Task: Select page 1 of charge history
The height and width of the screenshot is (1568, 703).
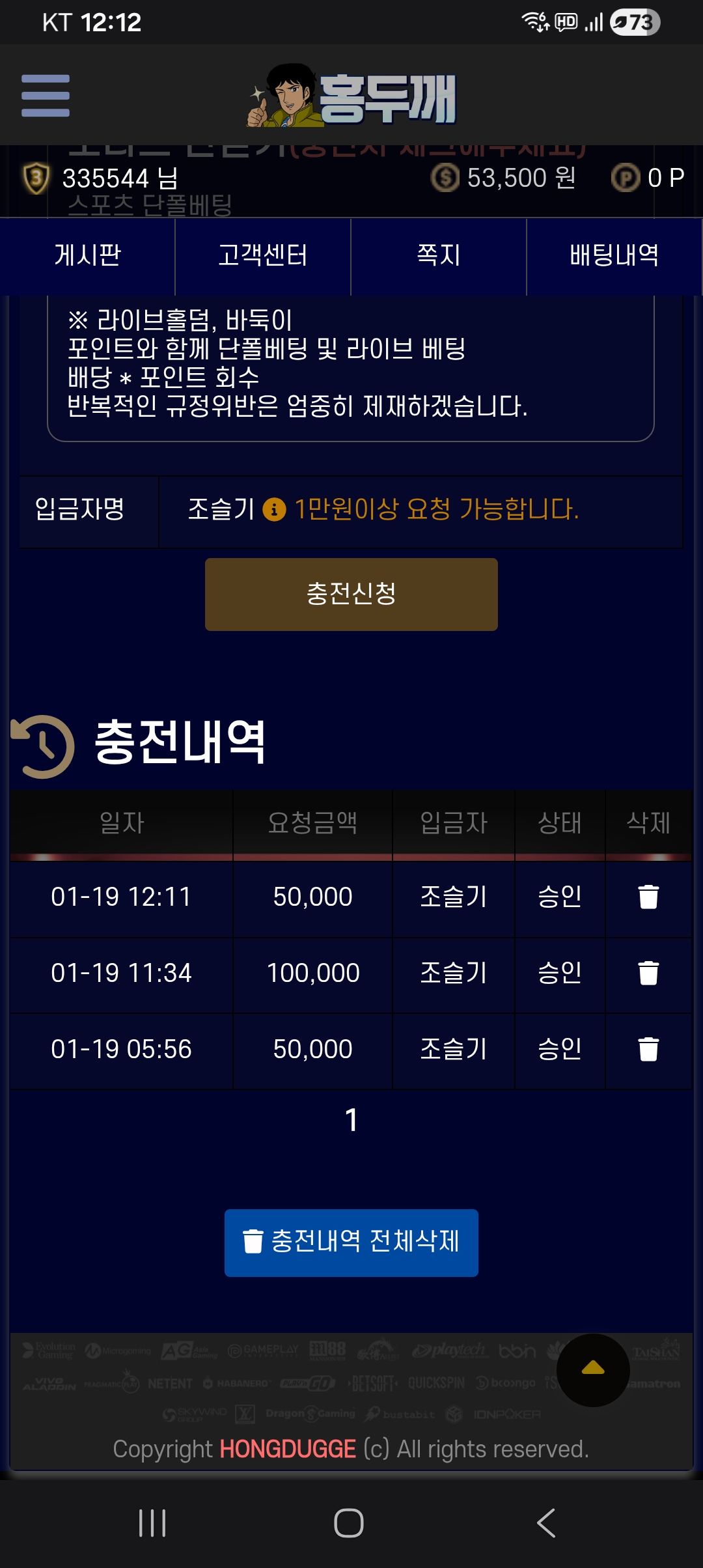Action: point(351,1120)
